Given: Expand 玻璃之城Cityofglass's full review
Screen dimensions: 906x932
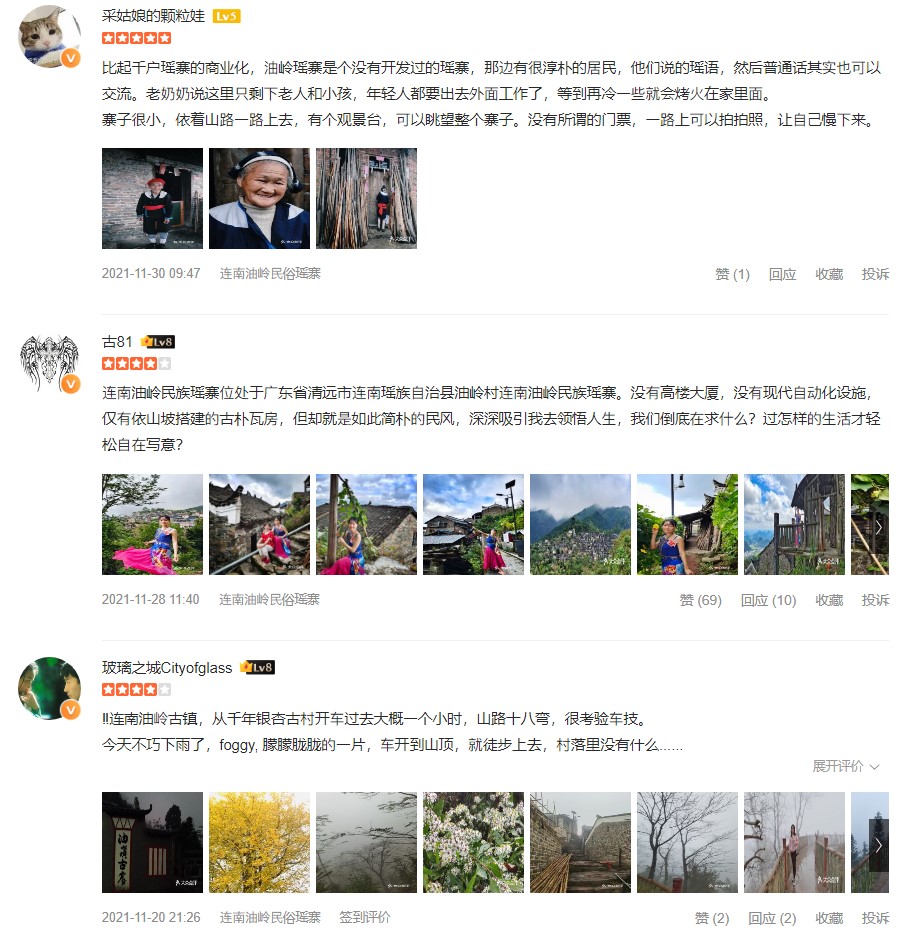Looking at the screenshot, I should 846,766.
